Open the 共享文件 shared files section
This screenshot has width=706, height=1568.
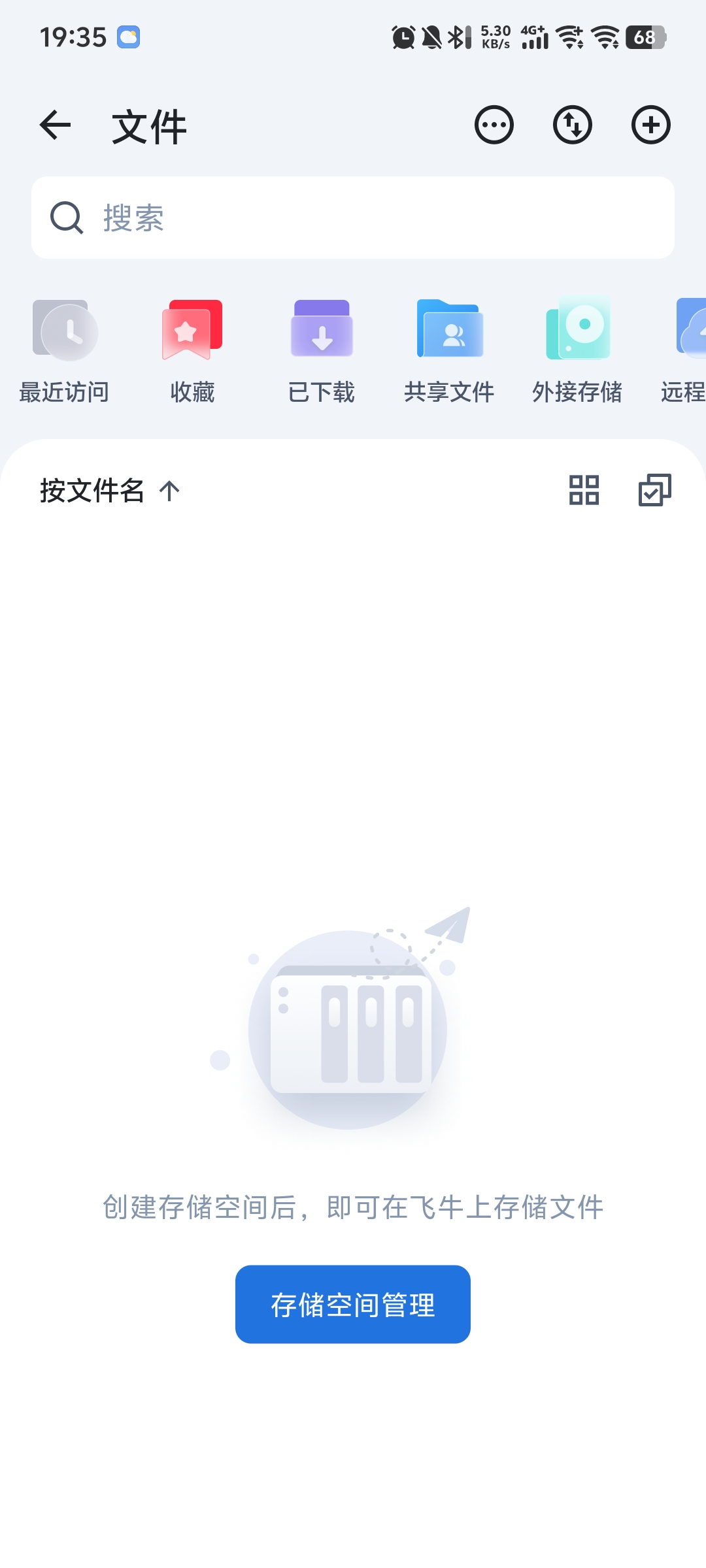click(450, 350)
